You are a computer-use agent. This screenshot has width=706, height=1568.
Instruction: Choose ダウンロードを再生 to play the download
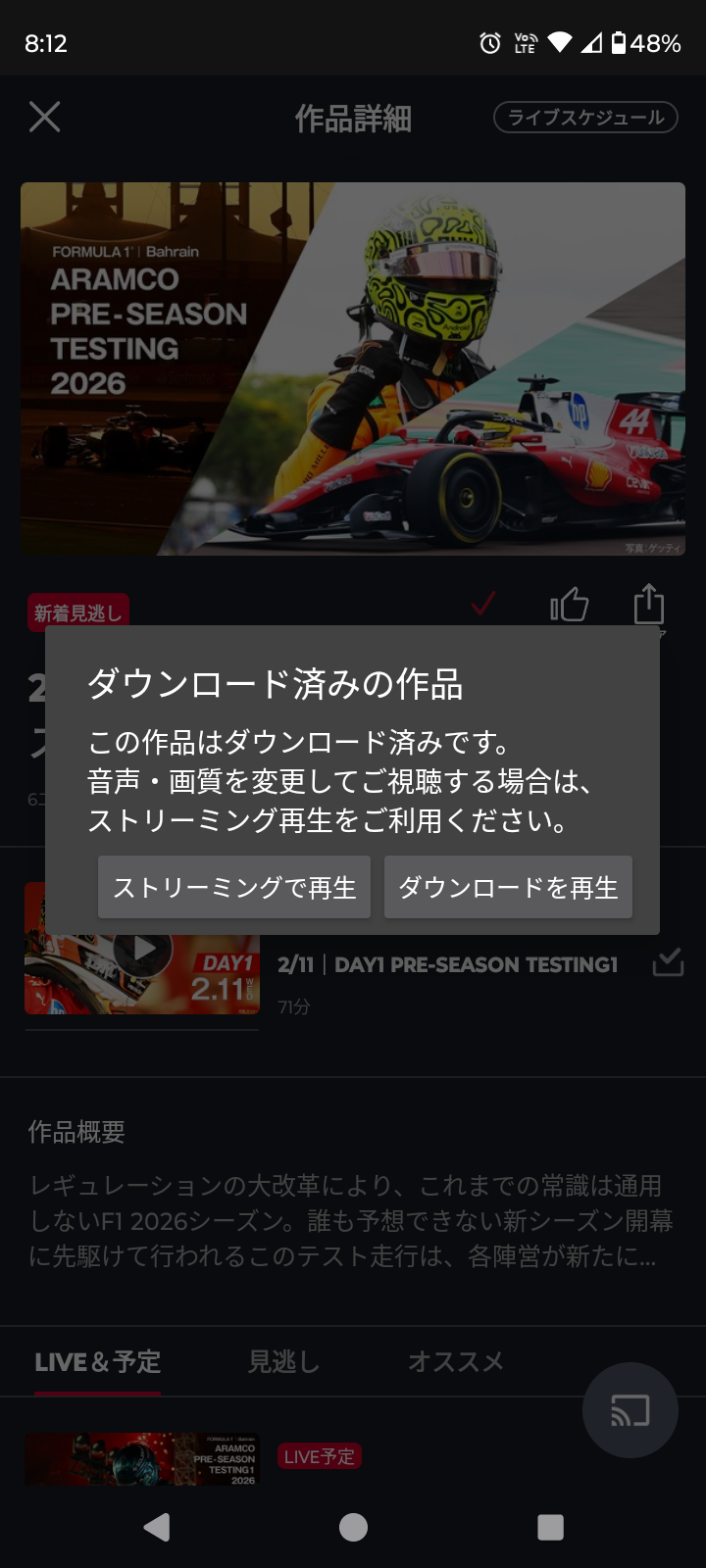point(508,887)
